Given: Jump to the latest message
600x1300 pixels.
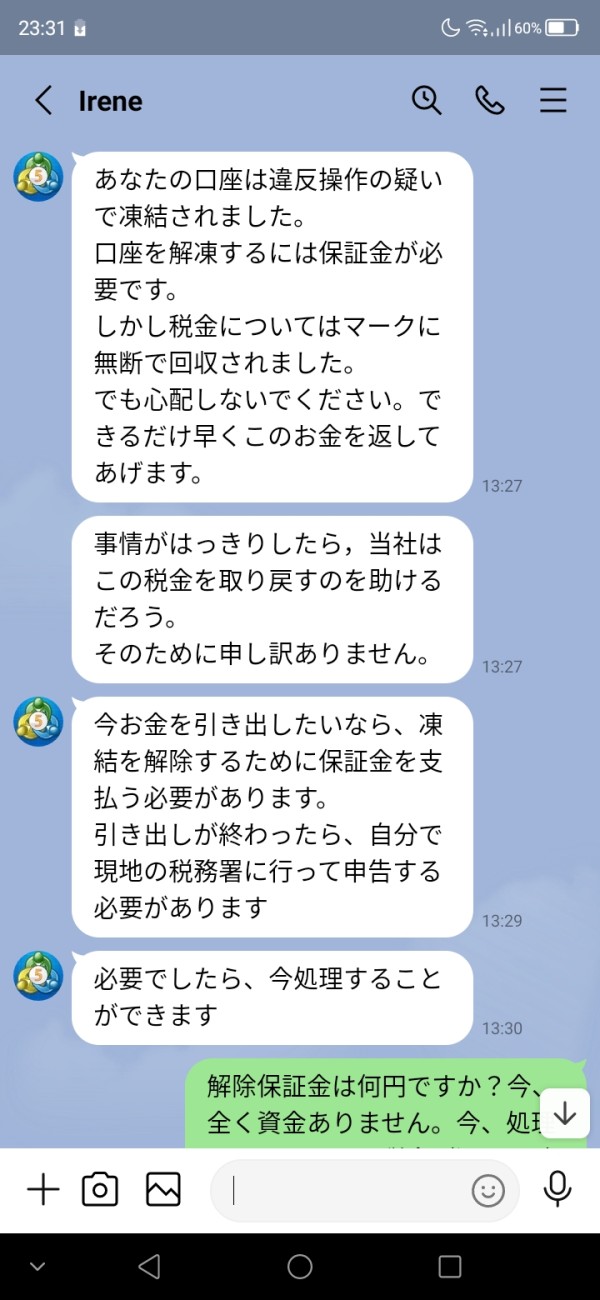Looking at the screenshot, I should (x=565, y=1113).
